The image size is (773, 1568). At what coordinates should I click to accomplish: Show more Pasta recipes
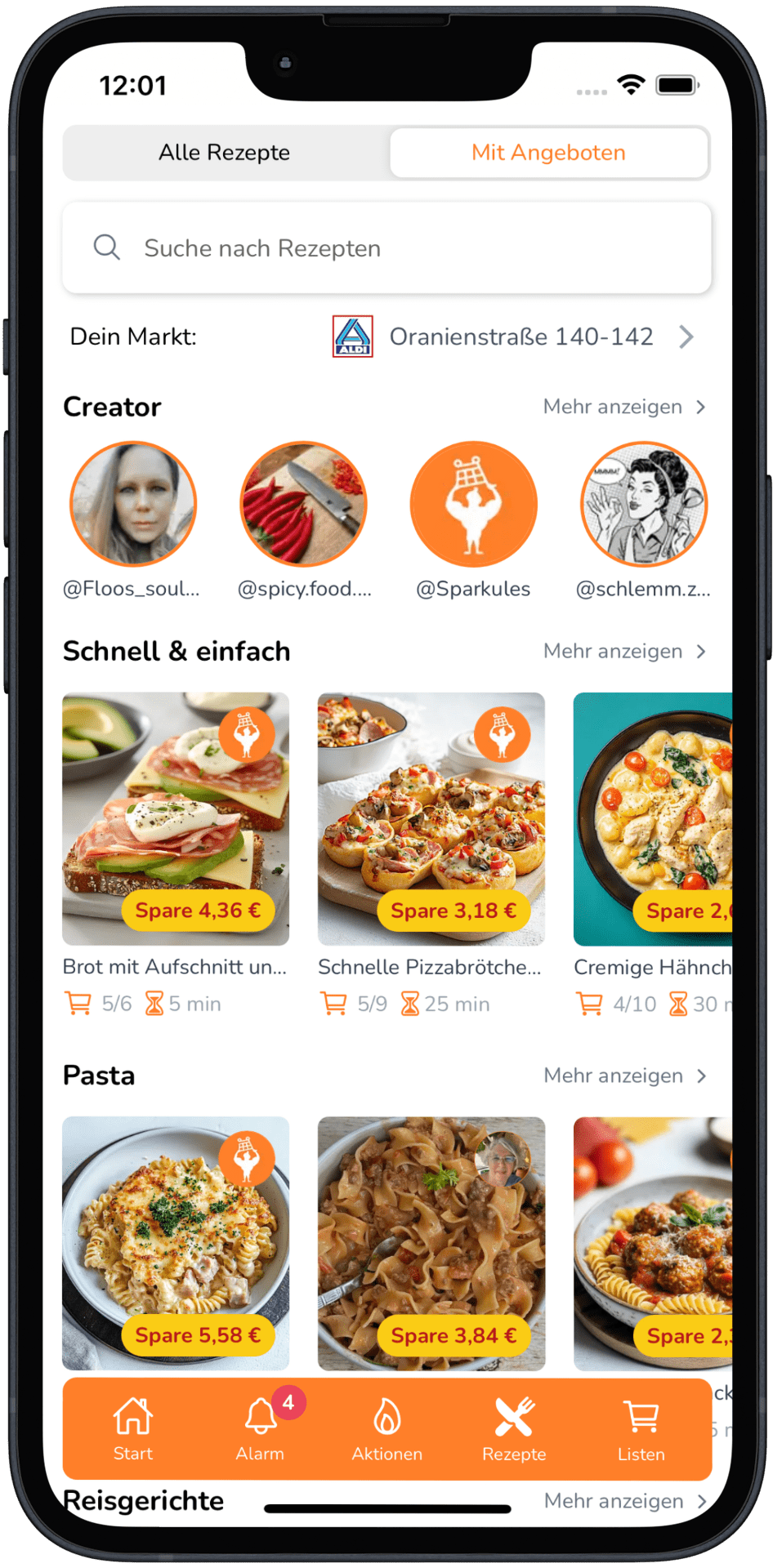click(x=624, y=1076)
